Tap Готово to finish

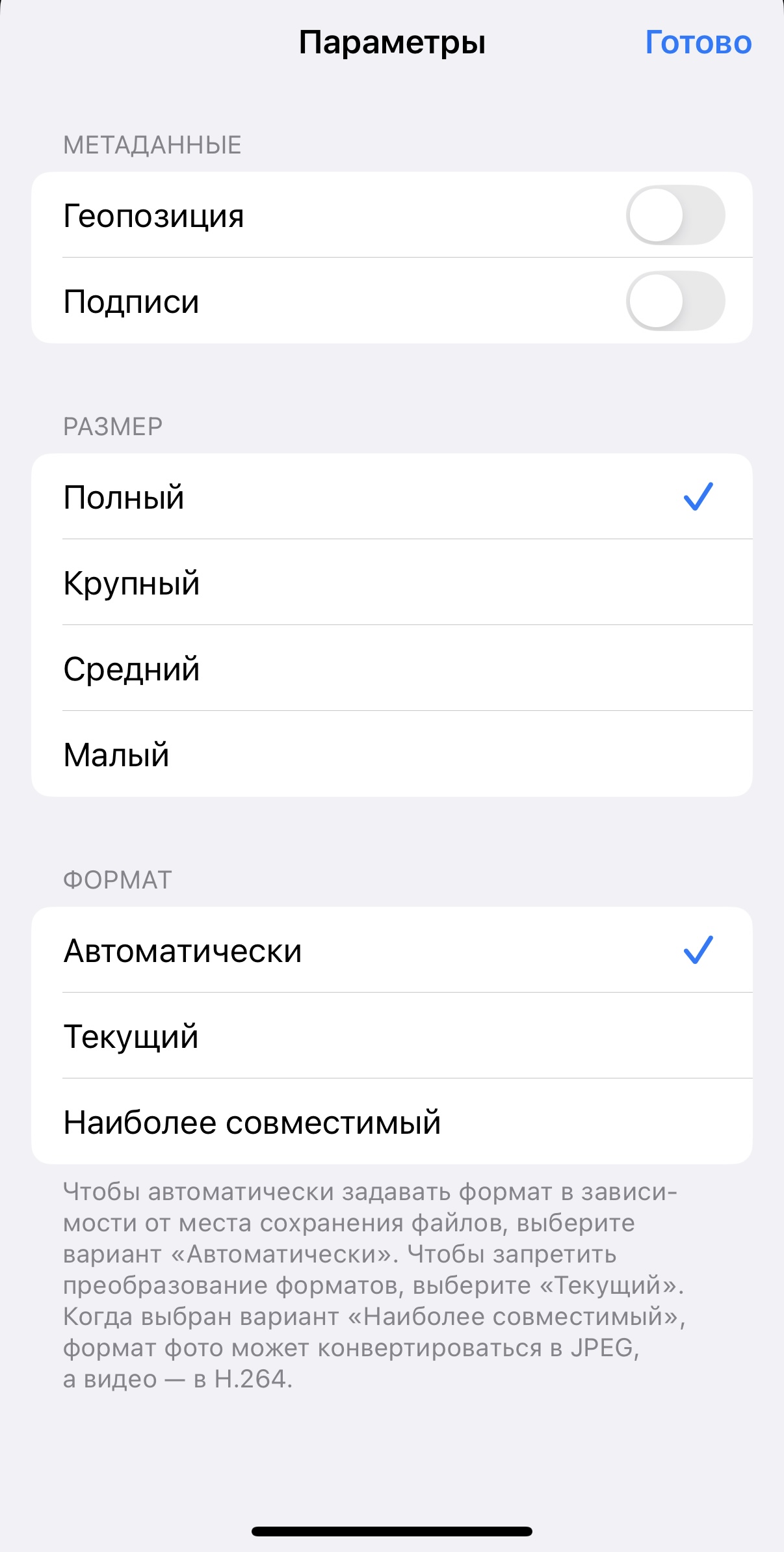698,42
